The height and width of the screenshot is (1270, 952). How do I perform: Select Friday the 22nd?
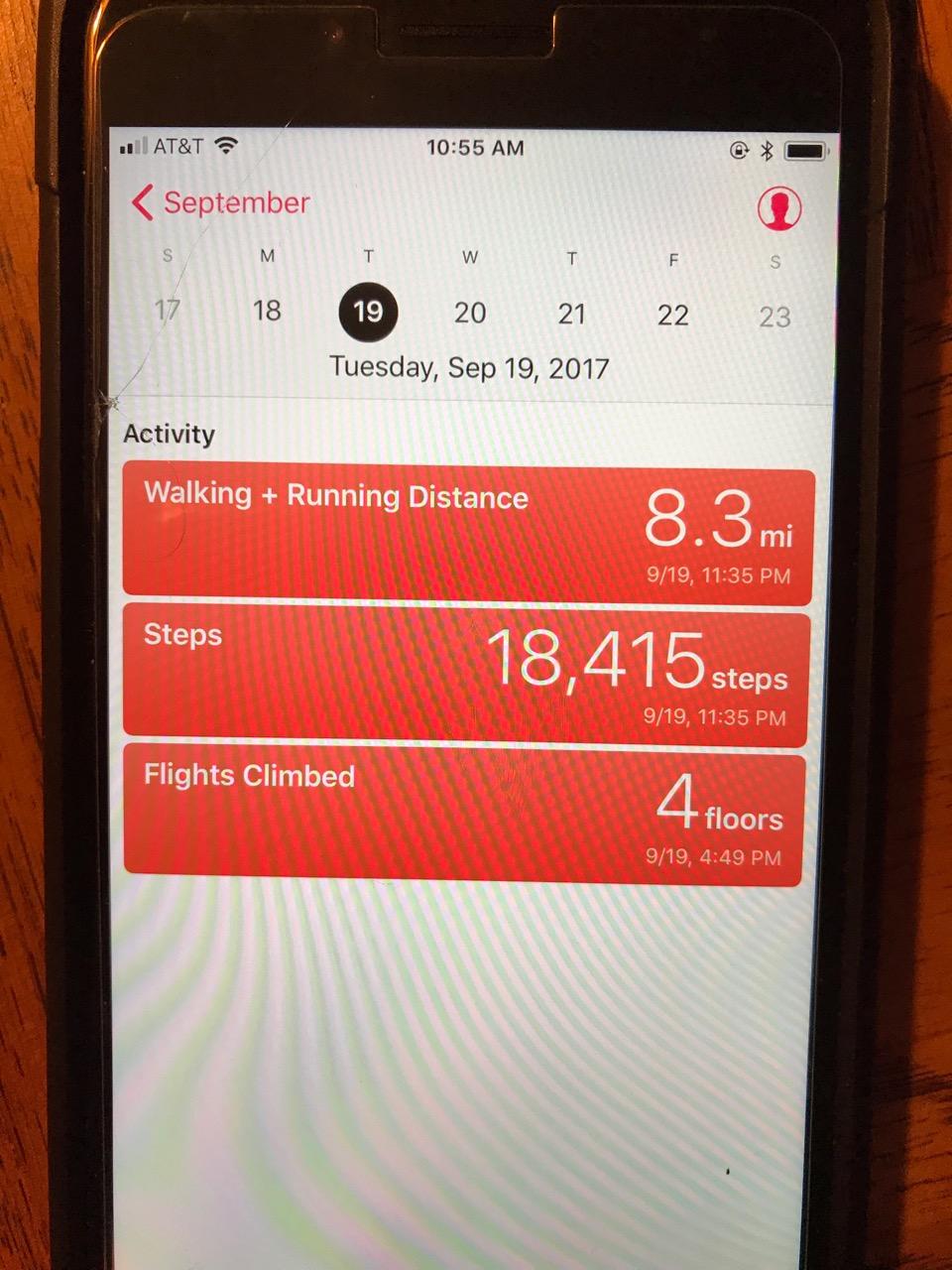672,315
